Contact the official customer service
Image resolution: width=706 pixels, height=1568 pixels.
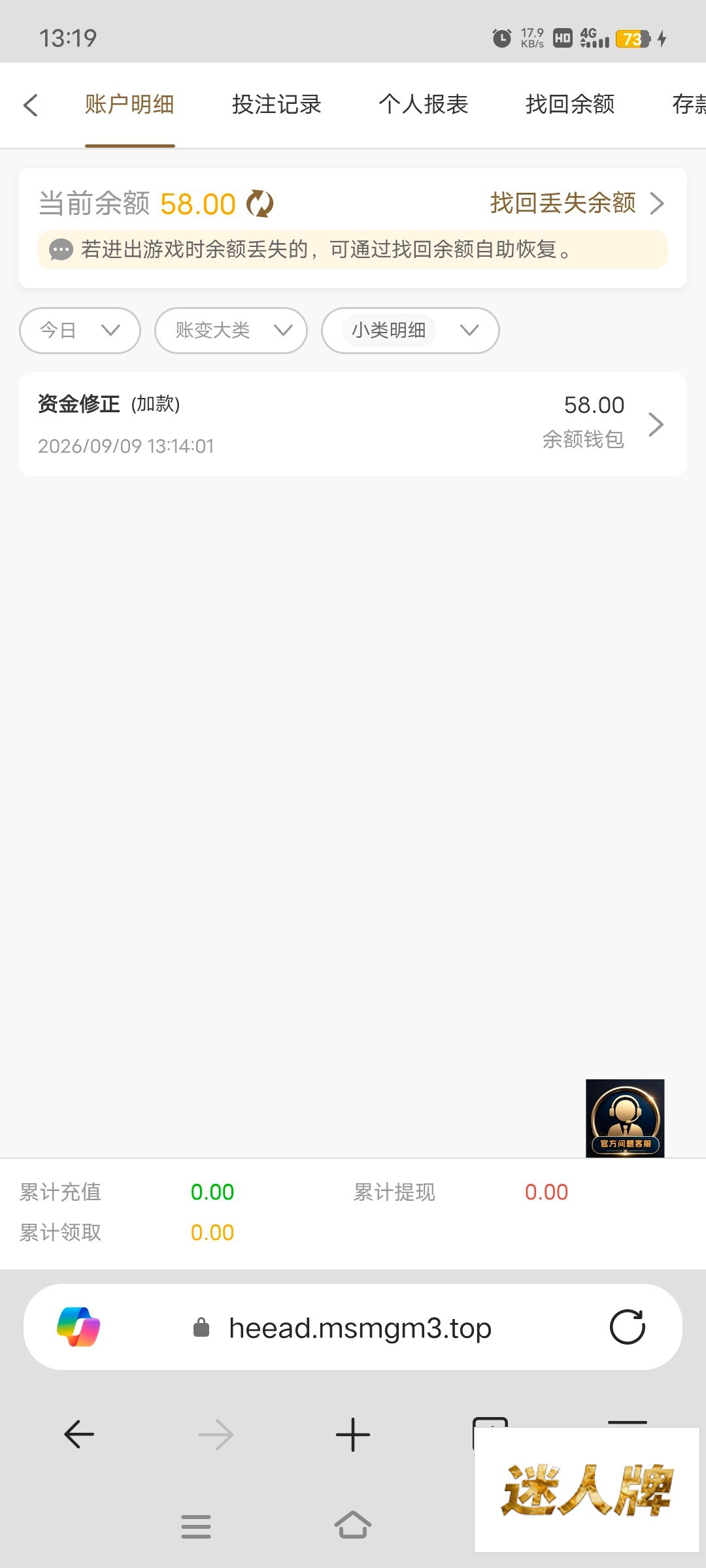625,1118
